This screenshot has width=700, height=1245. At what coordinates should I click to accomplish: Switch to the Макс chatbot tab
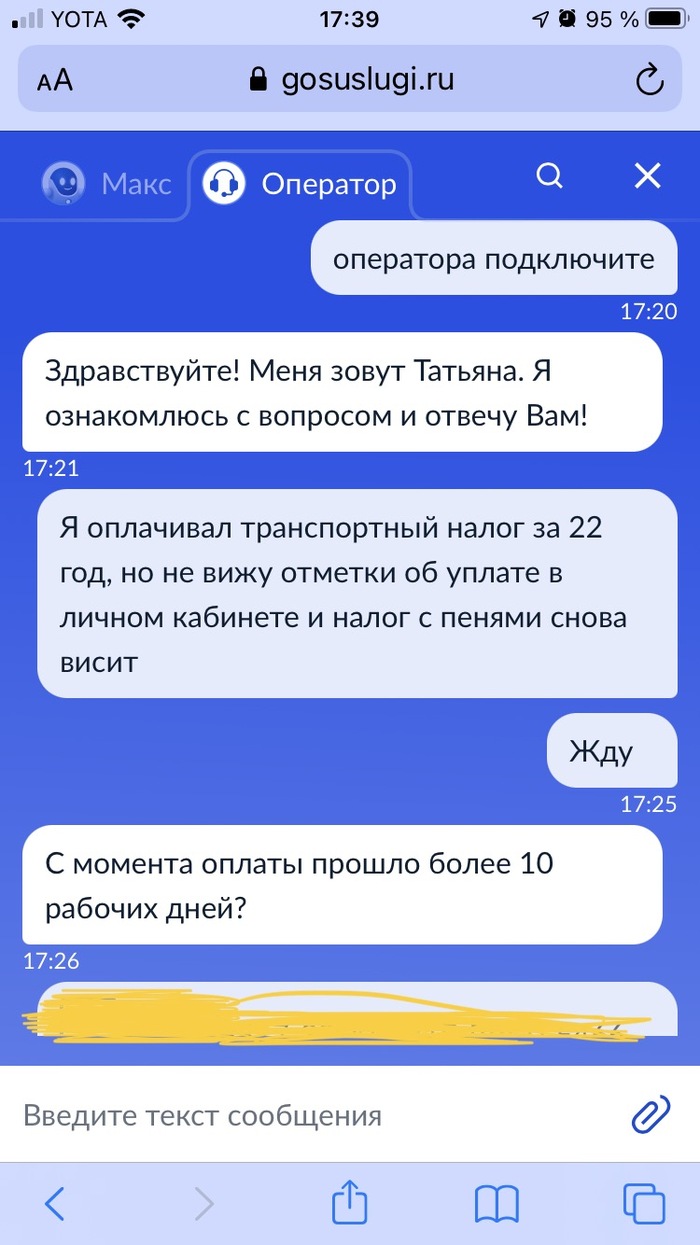[107, 184]
